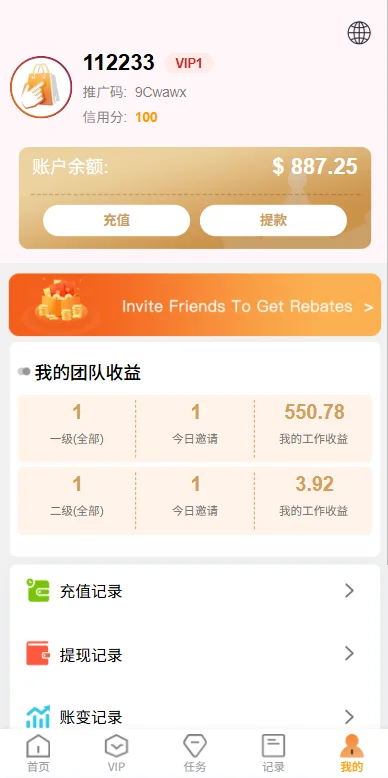Open 提现记录 withdrawal records

pyautogui.click(x=194, y=654)
